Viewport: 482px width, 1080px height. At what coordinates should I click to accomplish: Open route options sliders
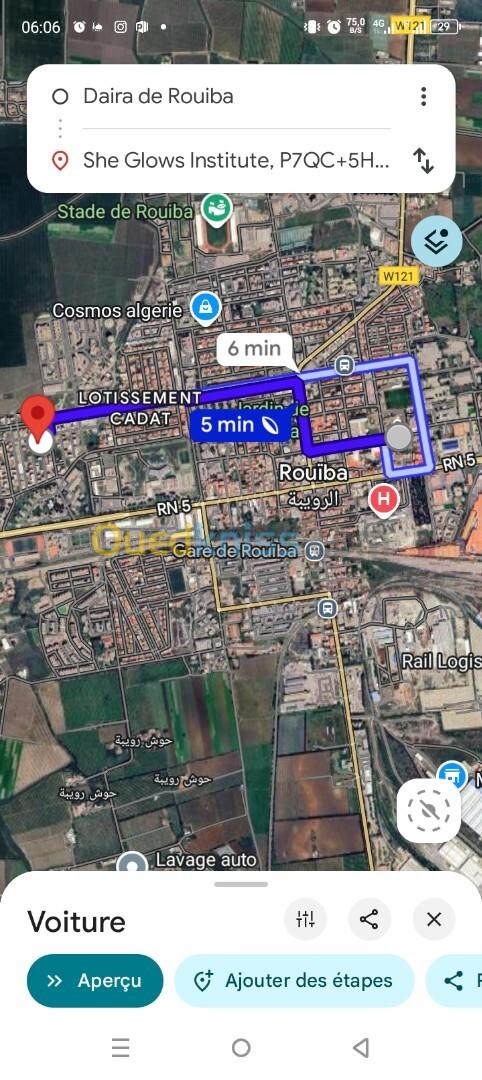click(x=305, y=919)
